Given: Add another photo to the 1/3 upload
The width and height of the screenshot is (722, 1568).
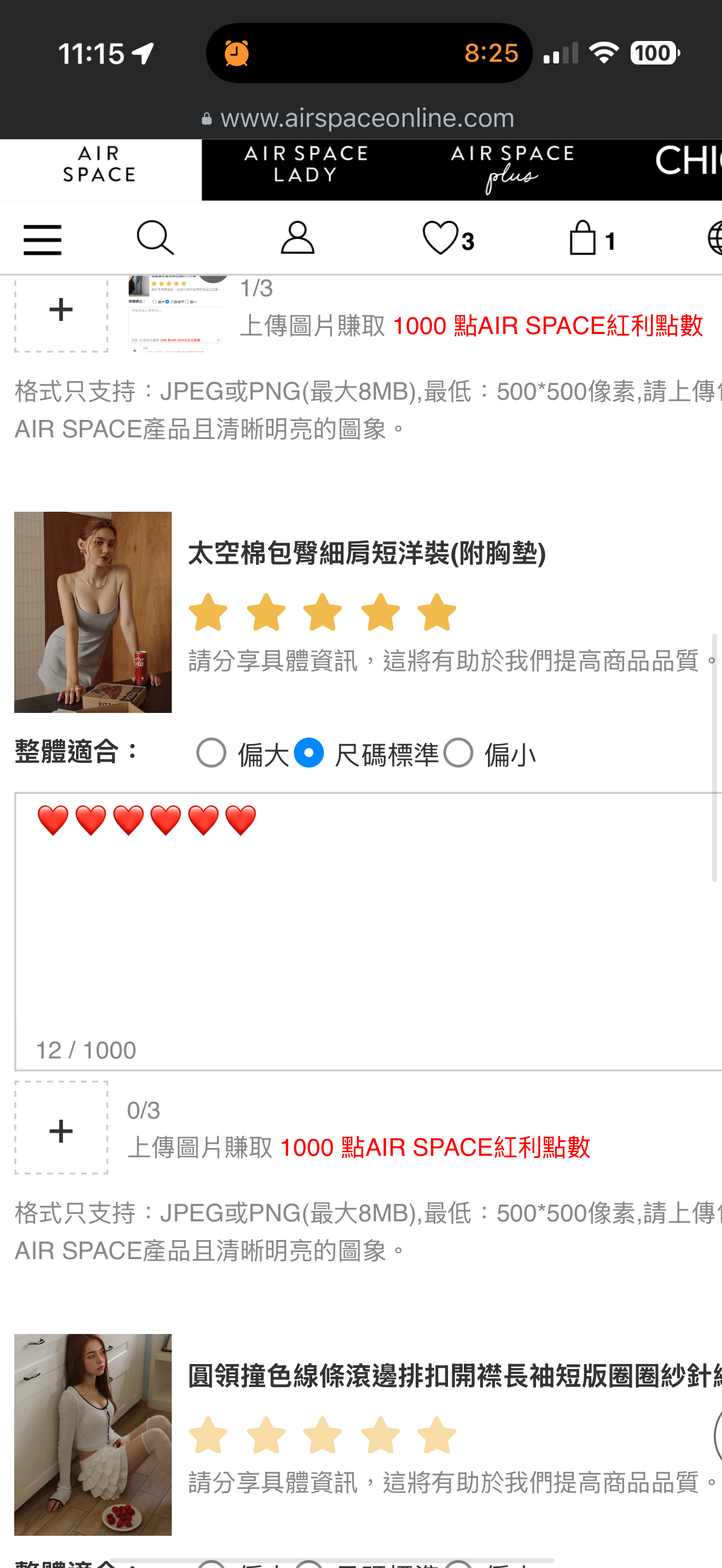Looking at the screenshot, I should pyautogui.click(x=61, y=311).
